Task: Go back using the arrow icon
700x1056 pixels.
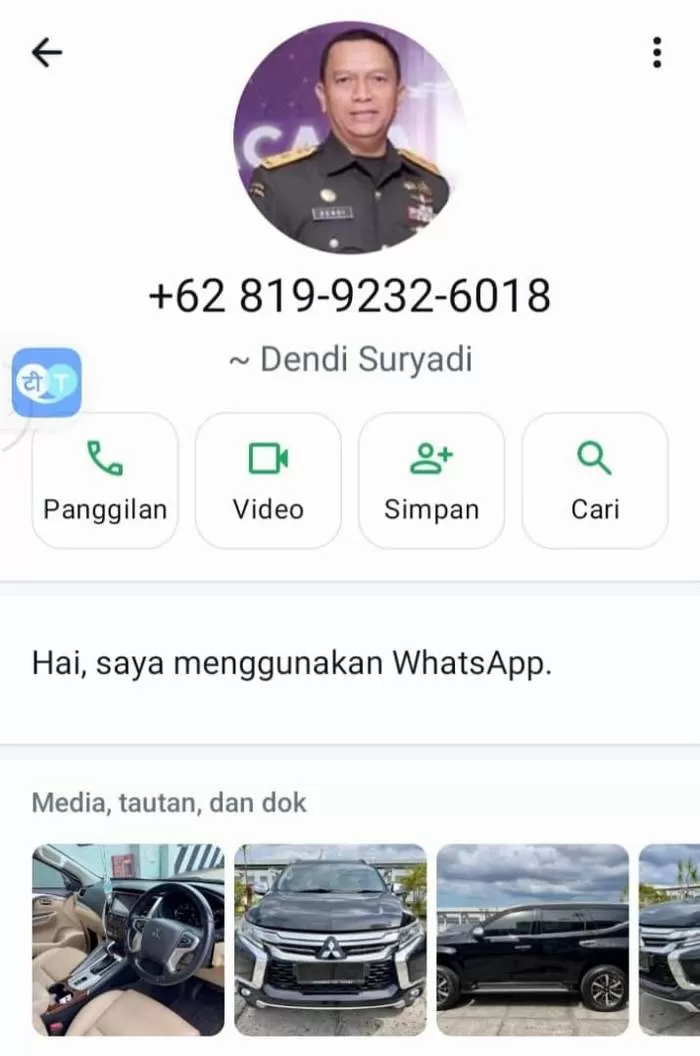Action: 47,52
